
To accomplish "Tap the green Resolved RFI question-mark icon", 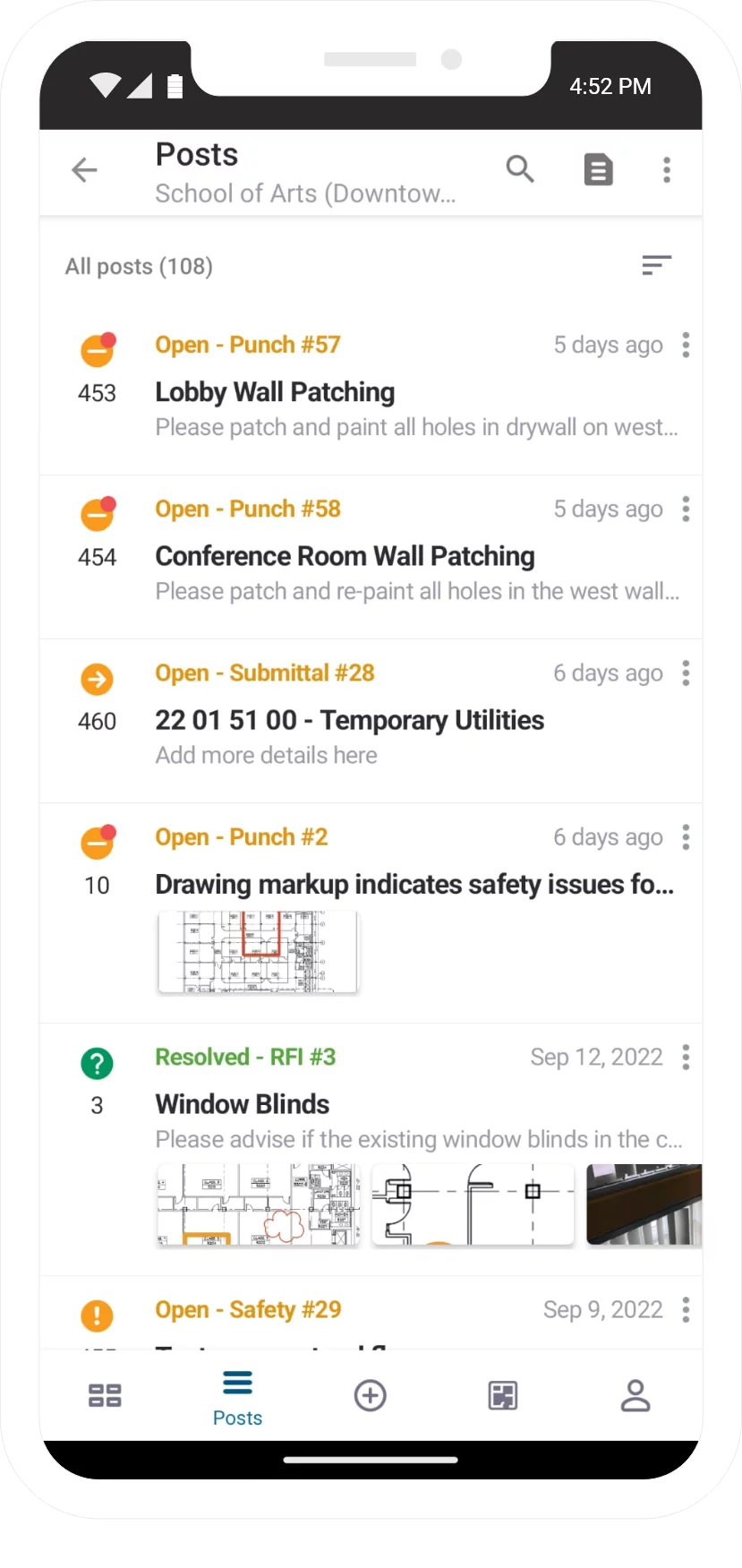I will pyautogui.click(x=97, y=1063).
